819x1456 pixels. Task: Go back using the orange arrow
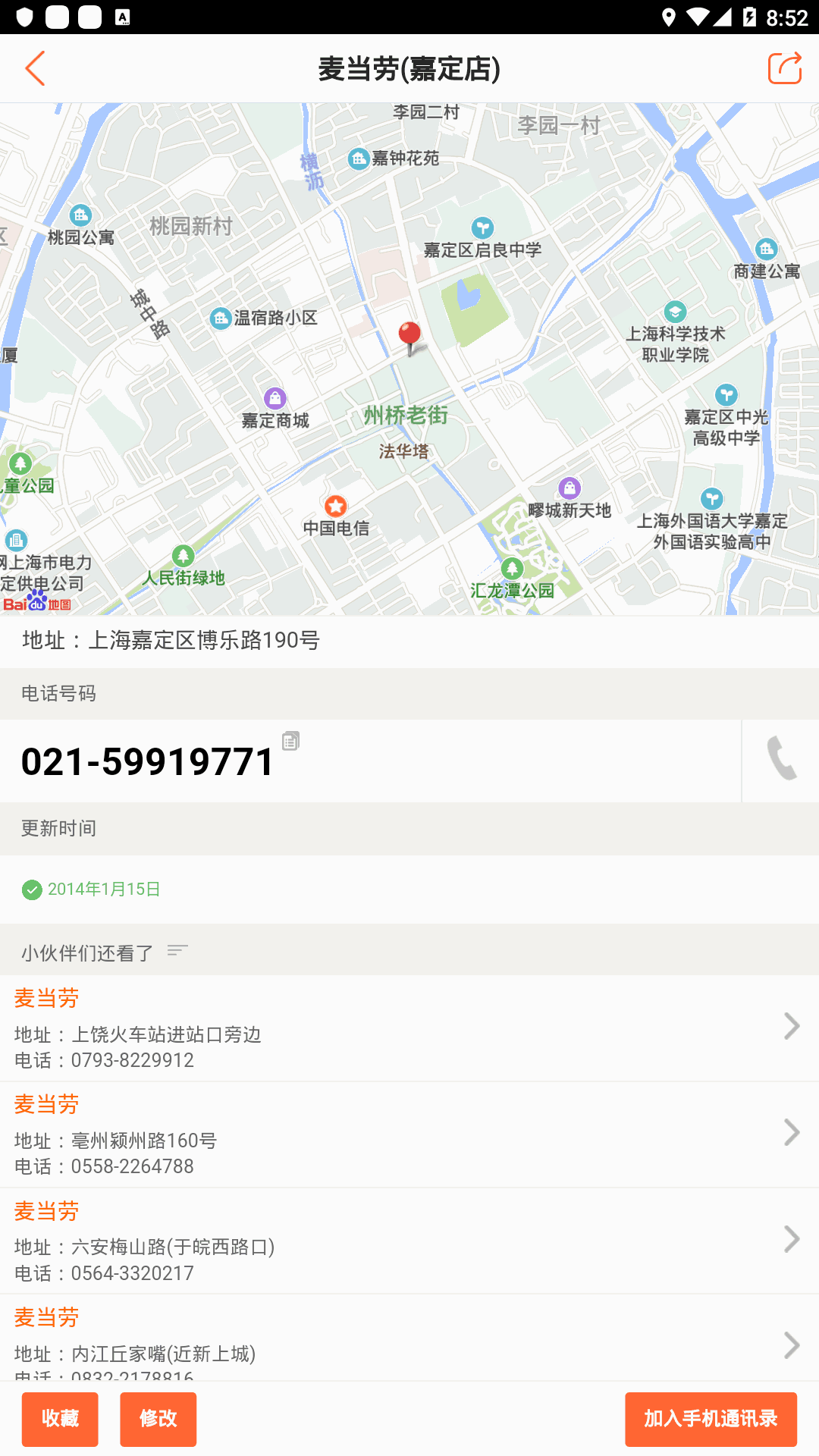pyautogui.click(x=35, y=68)
